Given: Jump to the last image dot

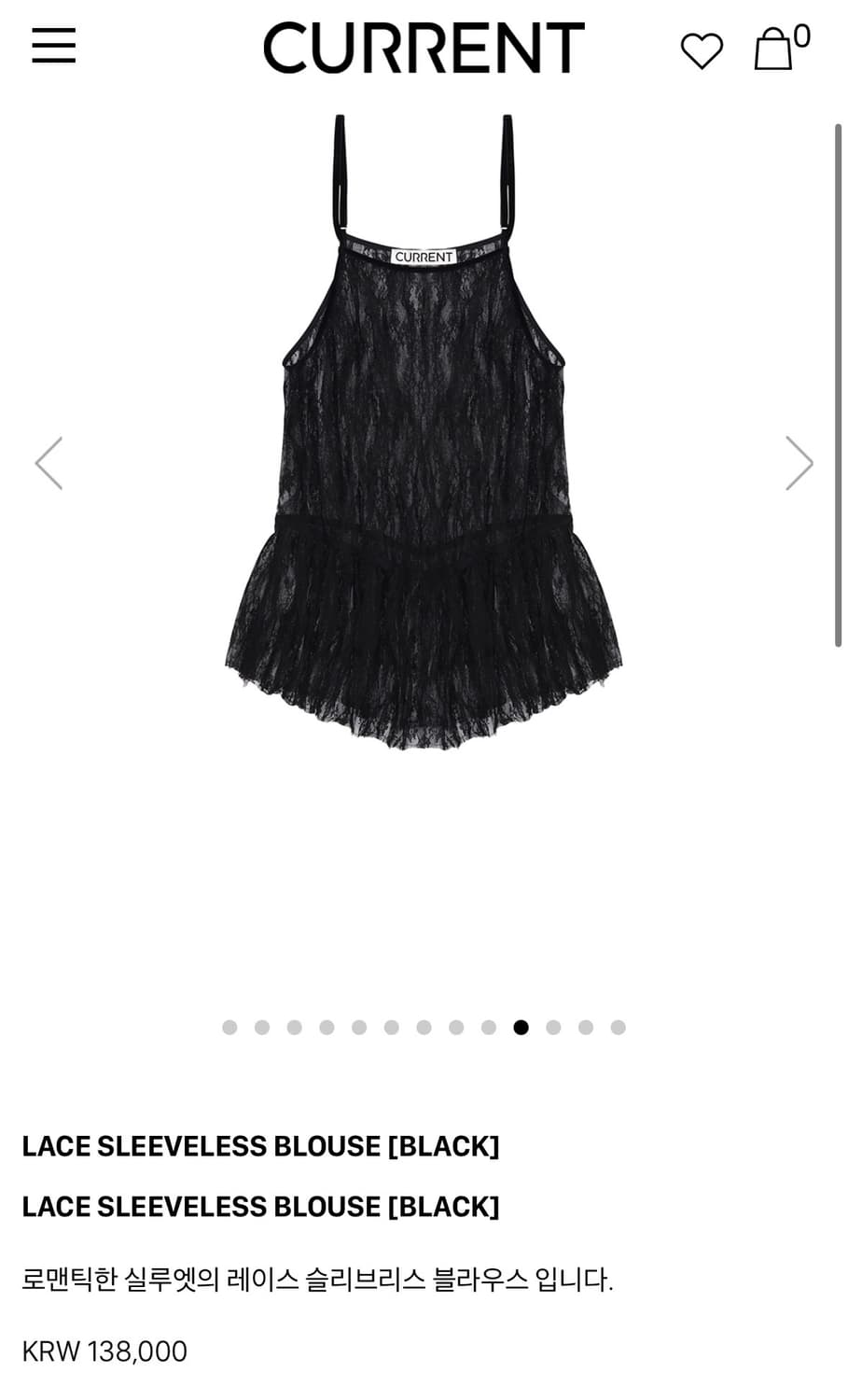Looking at the screenshot, I should (618, 1028).
